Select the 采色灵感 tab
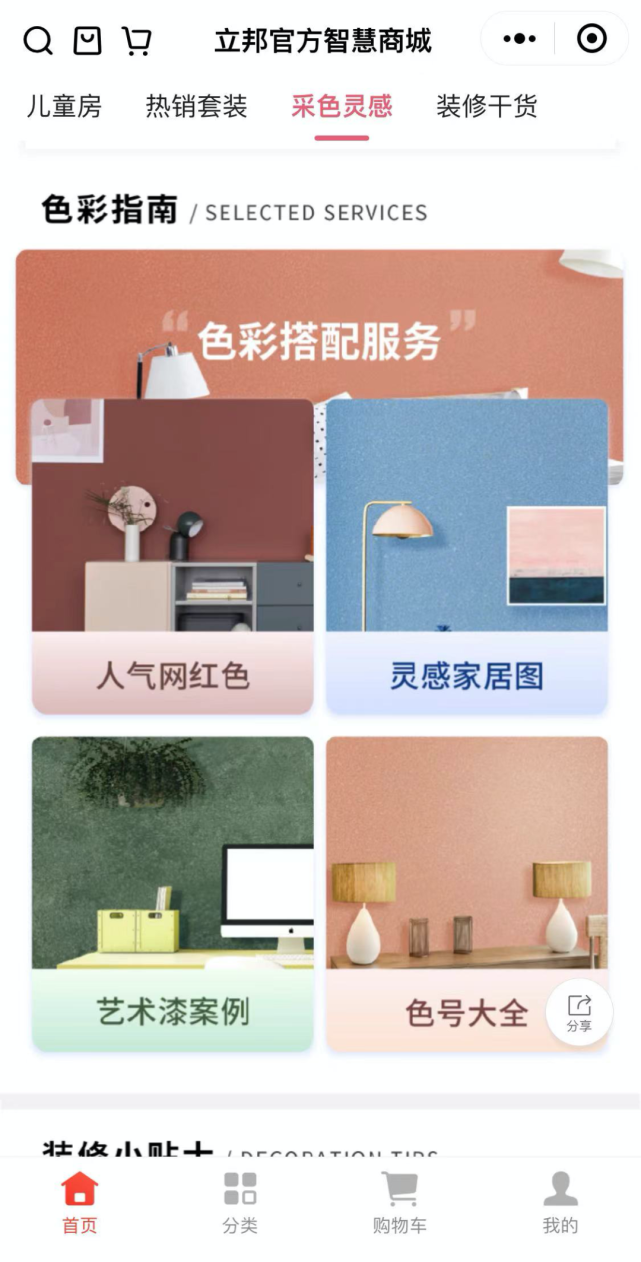The height and width of the screenshot is (1262, 641). coord(341,107)
